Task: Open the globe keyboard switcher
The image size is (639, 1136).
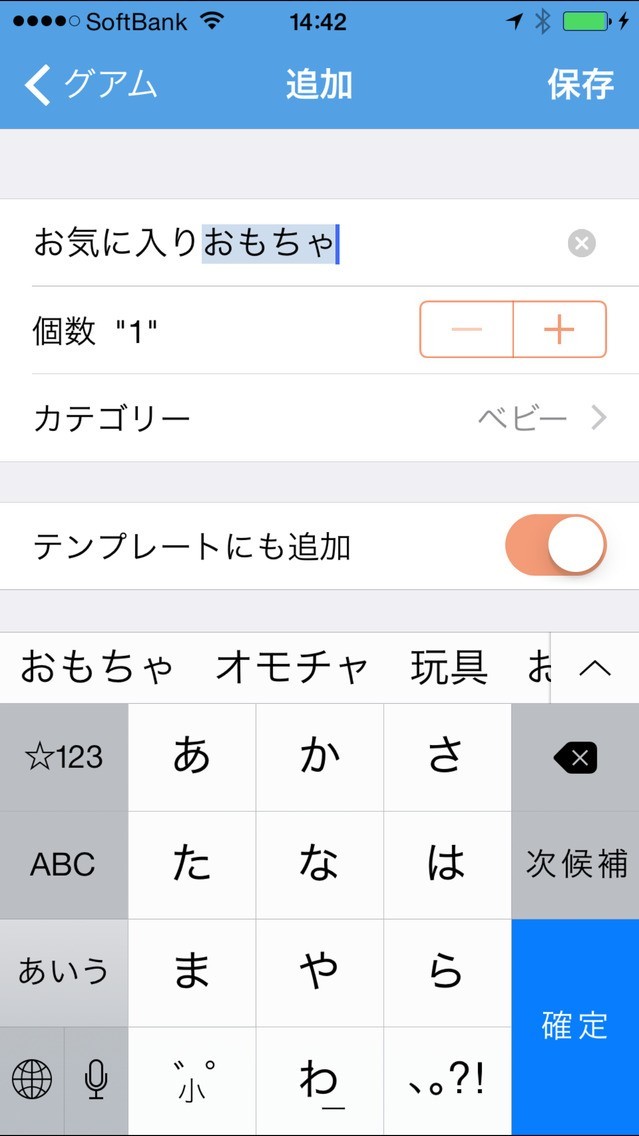Action: (x=32, y=1081)
